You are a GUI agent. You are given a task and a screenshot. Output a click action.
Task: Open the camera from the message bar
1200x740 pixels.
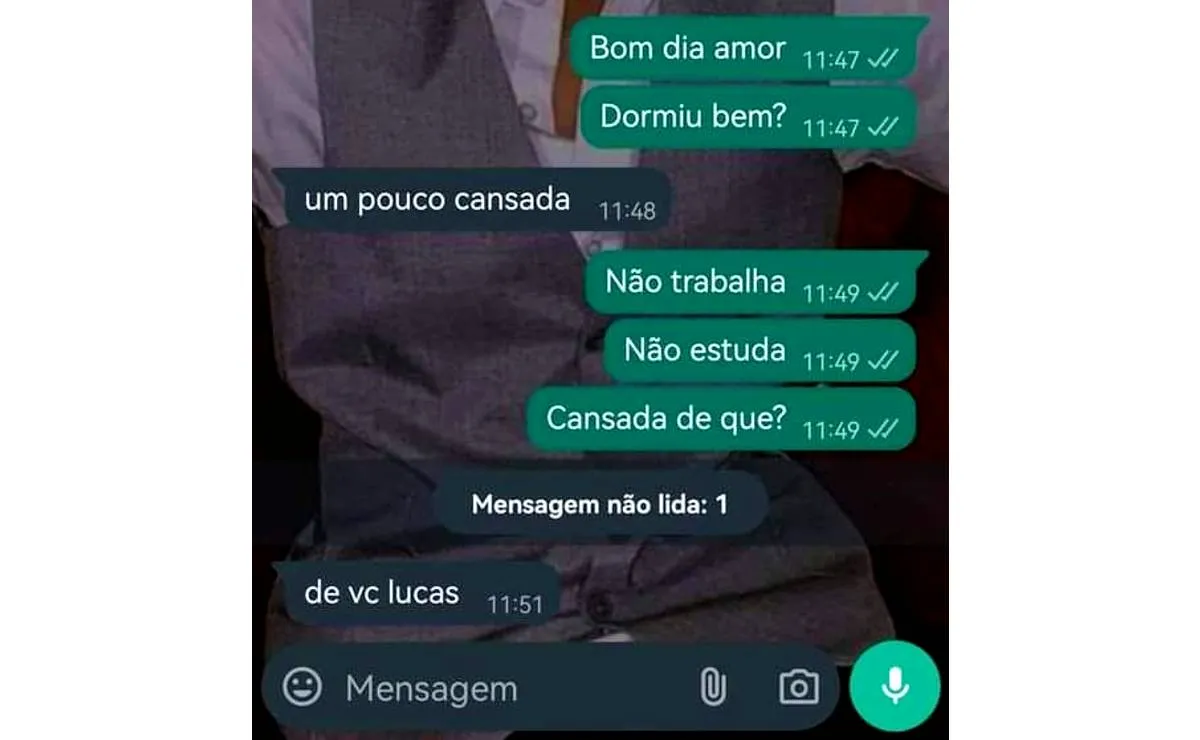(x=798, y=687)
